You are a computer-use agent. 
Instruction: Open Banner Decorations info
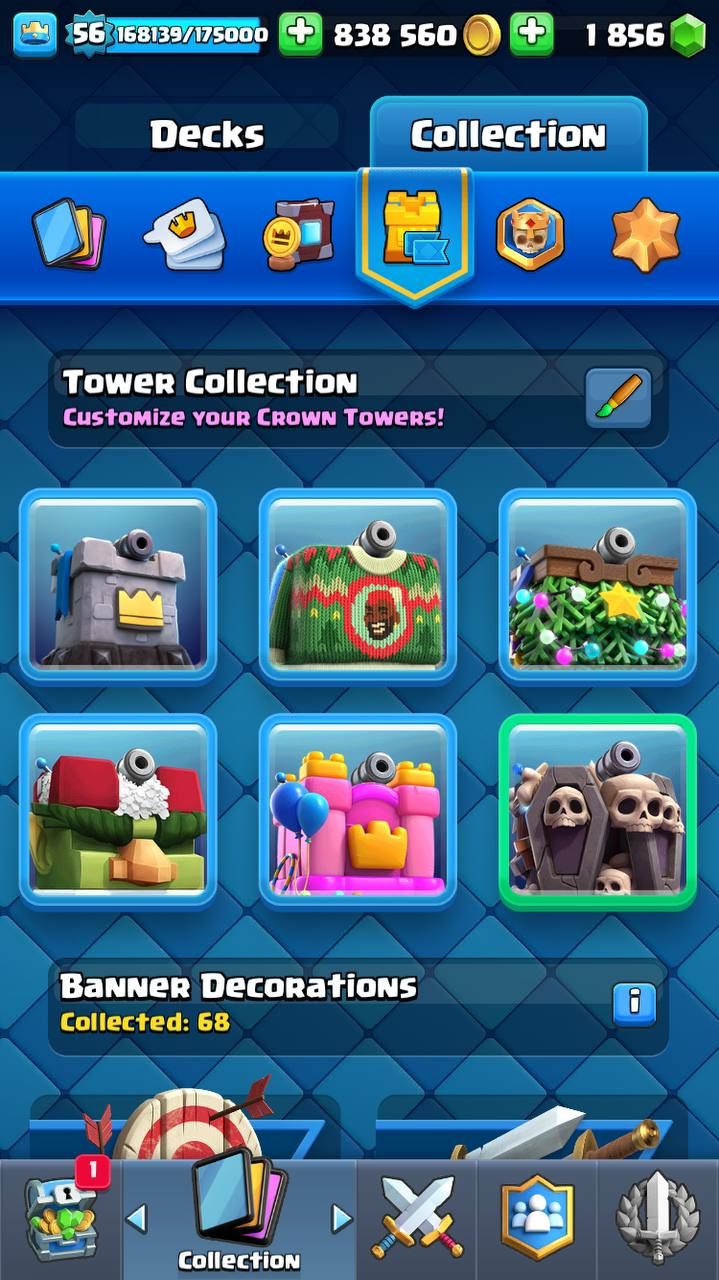pos(634,1002)
